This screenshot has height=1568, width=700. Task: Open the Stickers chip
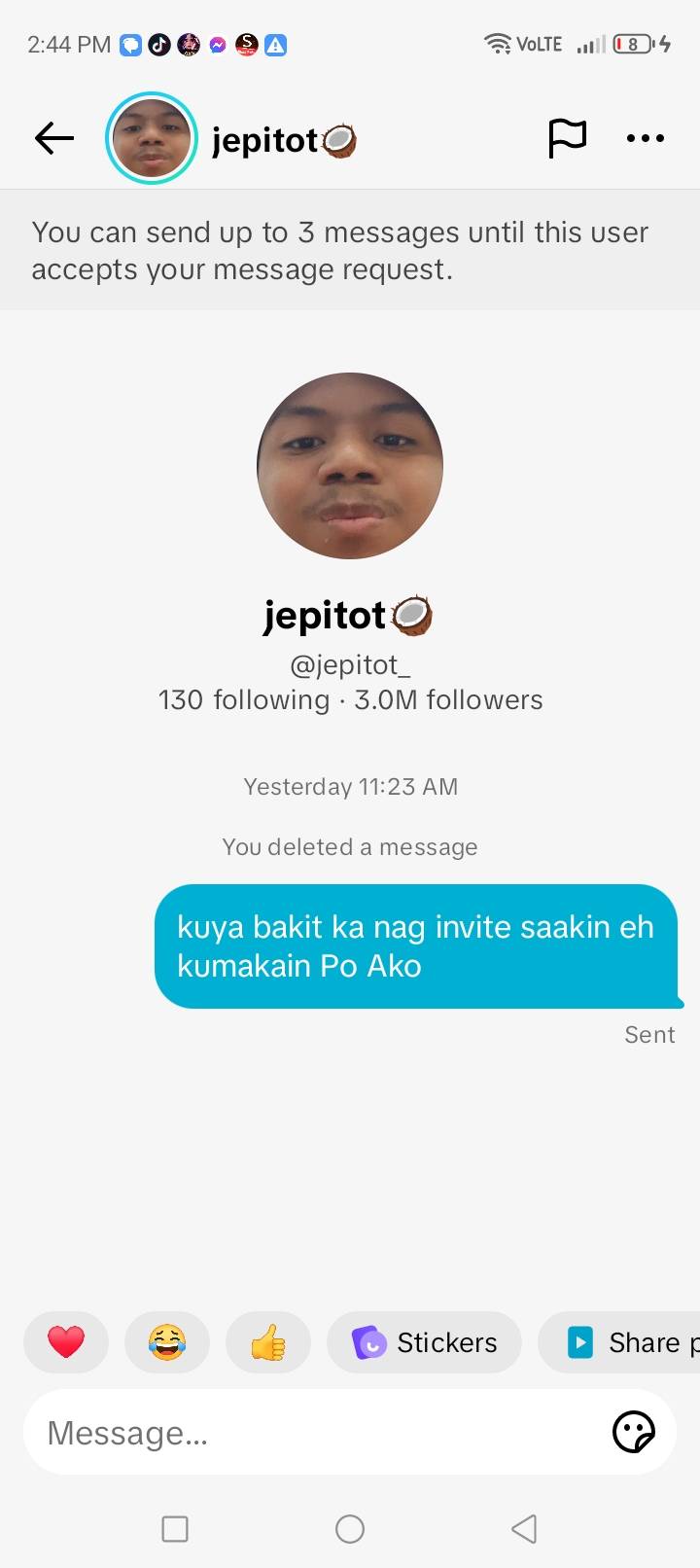coord(425,1342)
